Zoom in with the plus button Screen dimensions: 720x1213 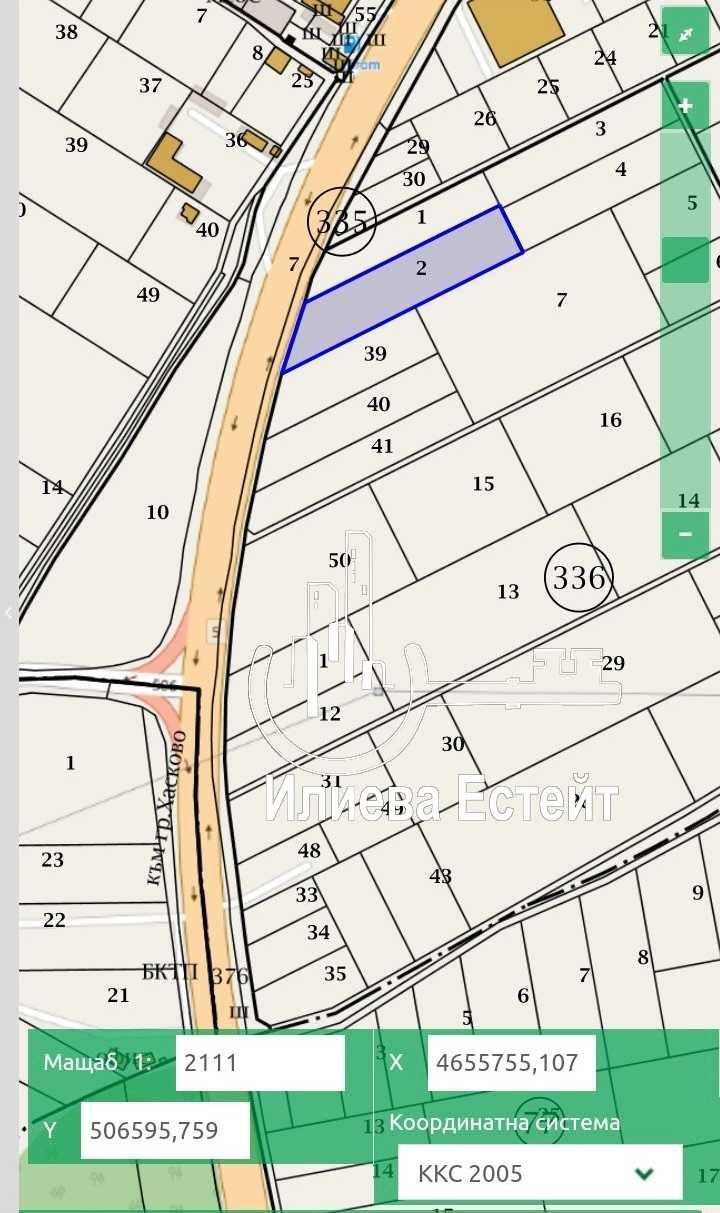point(685,106)
